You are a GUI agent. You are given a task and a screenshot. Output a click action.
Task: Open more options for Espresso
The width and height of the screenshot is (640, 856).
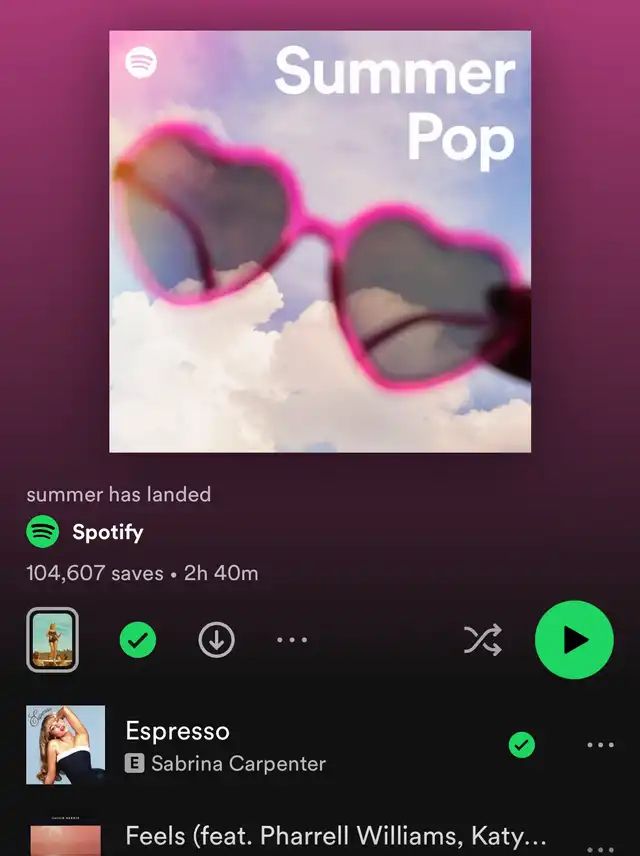(600, 745)
